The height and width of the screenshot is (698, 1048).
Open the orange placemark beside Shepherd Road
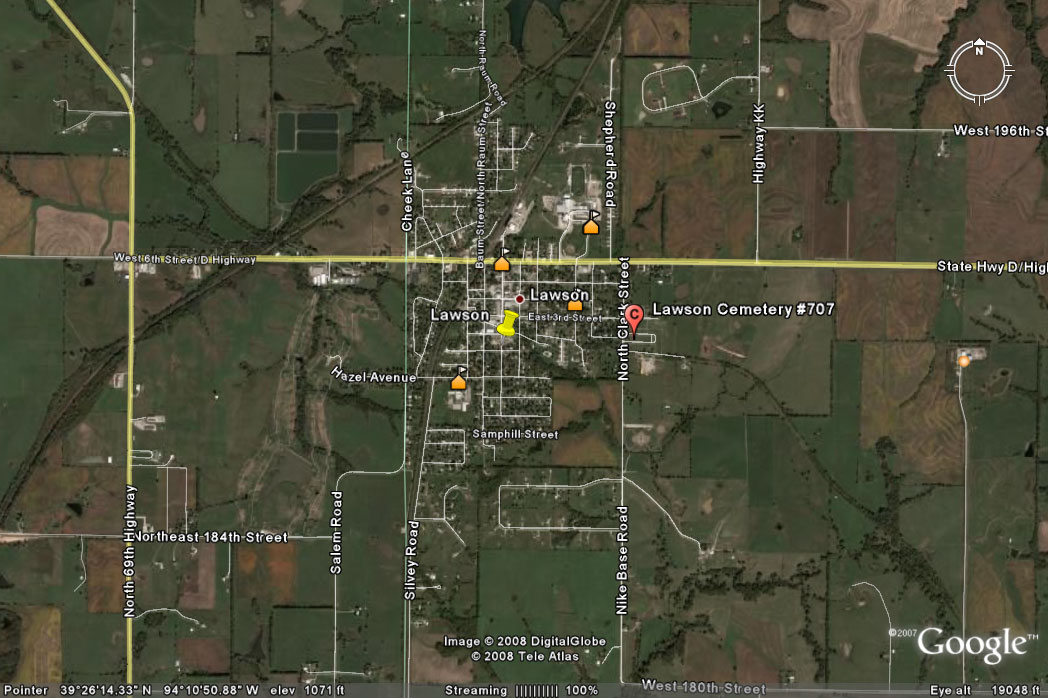591,224
